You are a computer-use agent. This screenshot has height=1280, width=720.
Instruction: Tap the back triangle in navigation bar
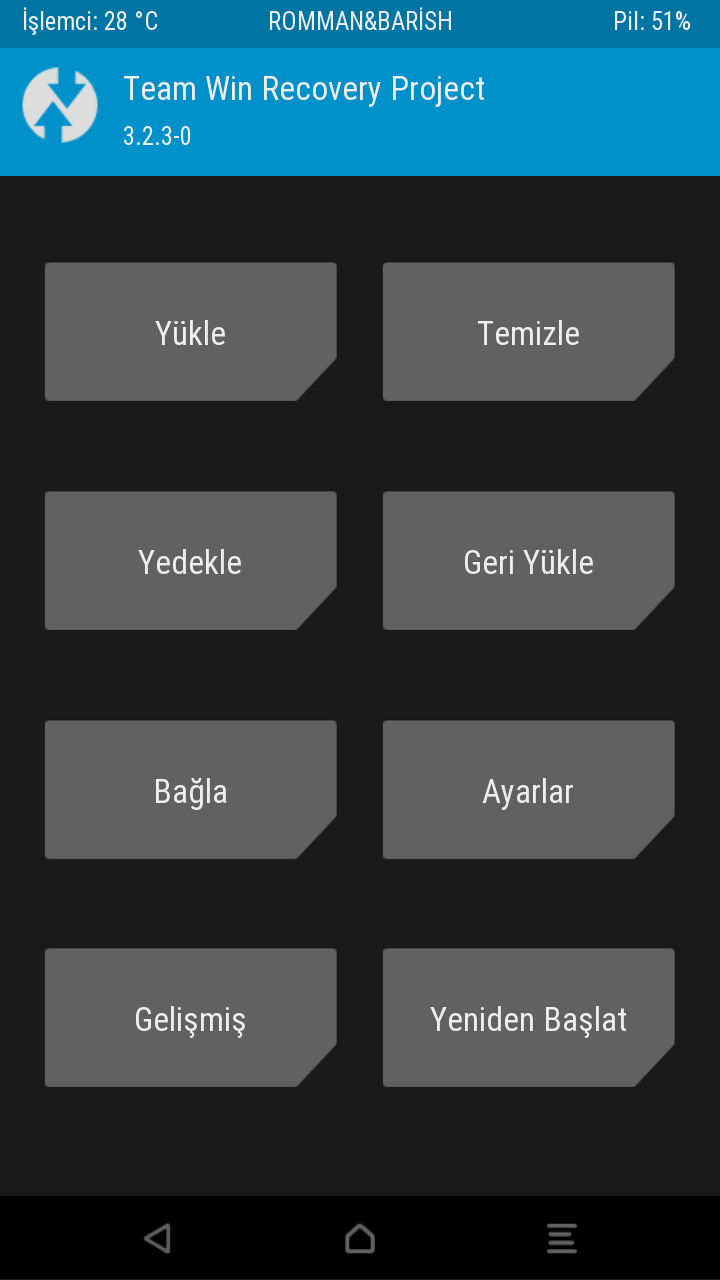(157, 1239)
